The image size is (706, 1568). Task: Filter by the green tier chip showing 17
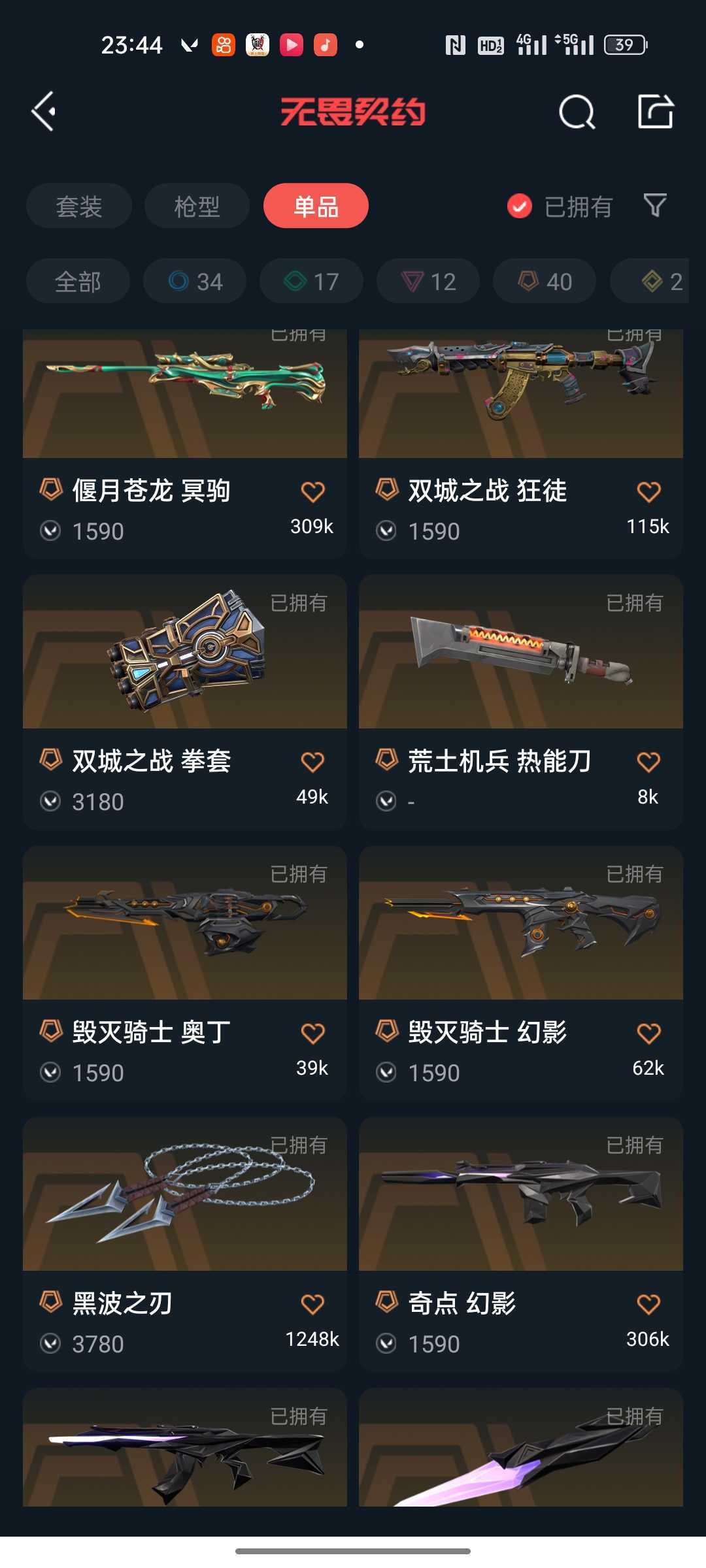[x=311, y=281]
